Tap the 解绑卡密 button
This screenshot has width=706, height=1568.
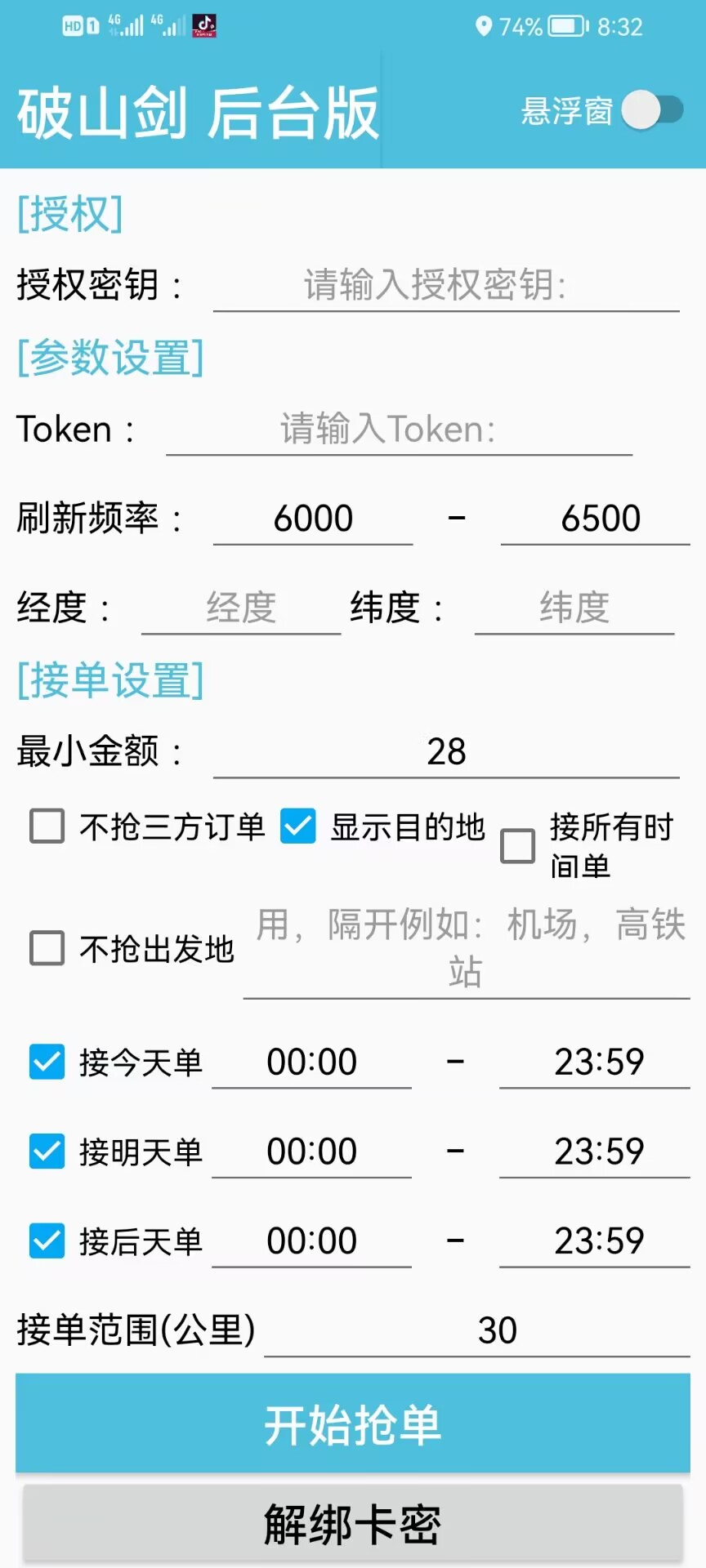[x=353, y=1524]
